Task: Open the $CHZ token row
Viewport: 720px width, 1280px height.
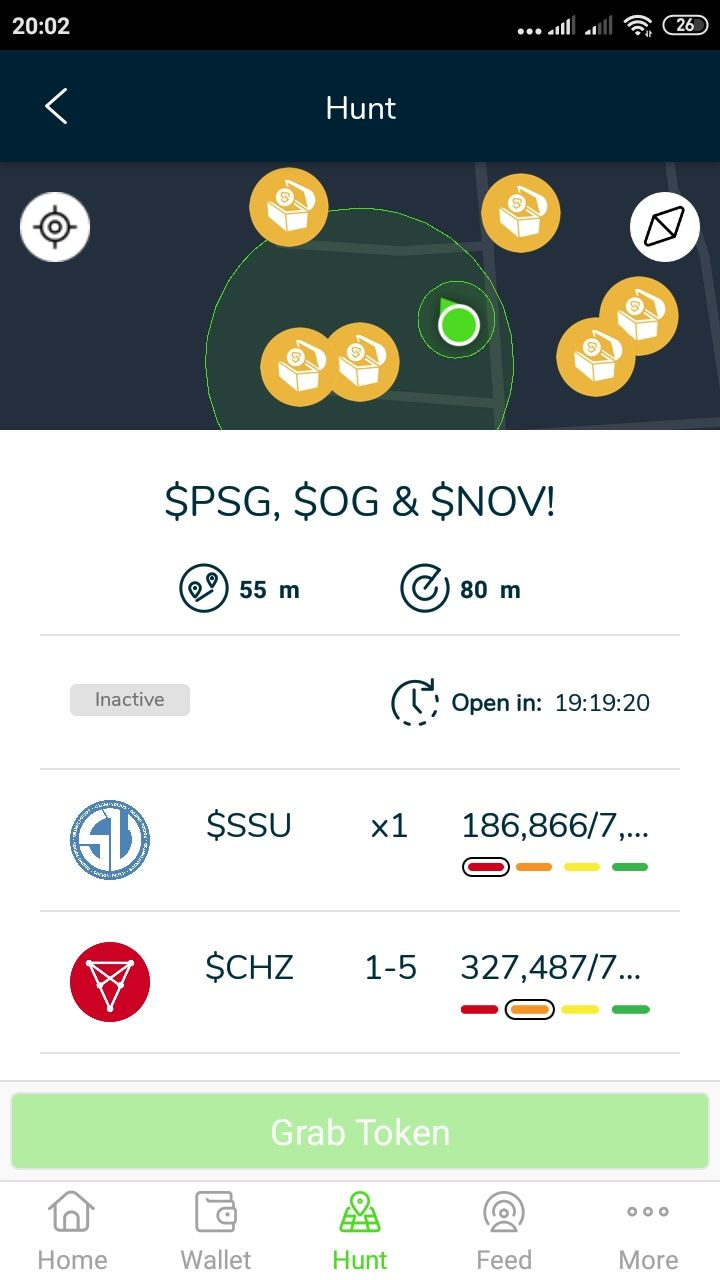Action: 360,982
